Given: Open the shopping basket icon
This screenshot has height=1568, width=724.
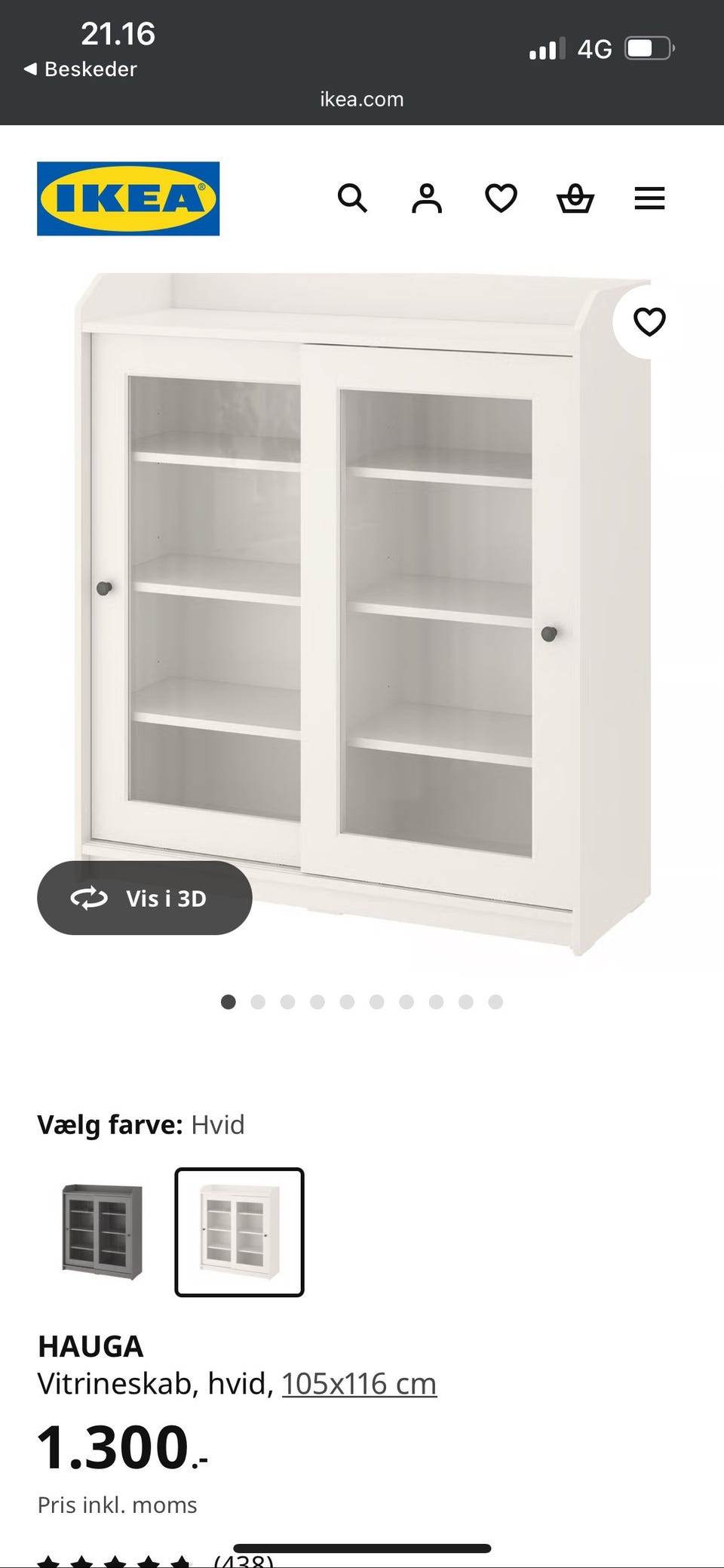Looking at the screenshot, I should coord(575,198).
